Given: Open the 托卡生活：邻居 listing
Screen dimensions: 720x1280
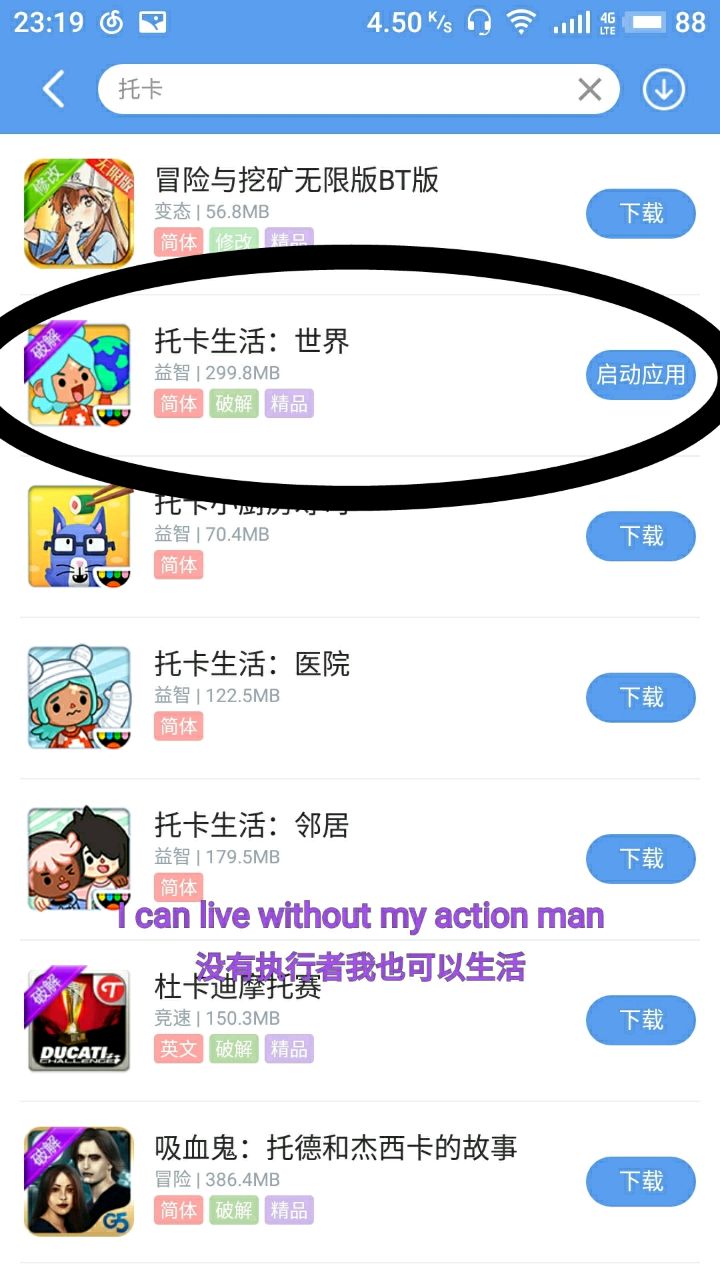Looking at the screenshot, I should [252, 826].
